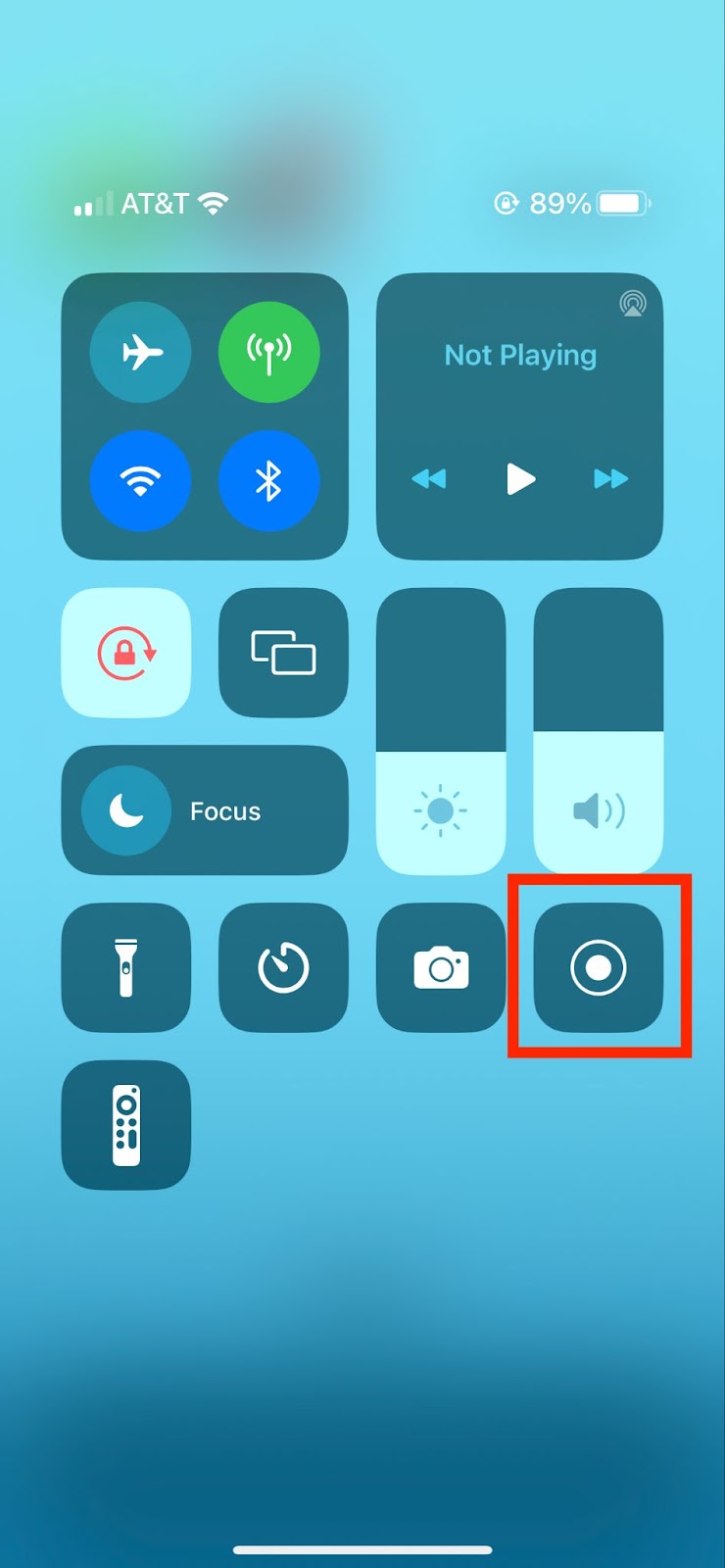Turn off Bluetooth

[268, 480]
